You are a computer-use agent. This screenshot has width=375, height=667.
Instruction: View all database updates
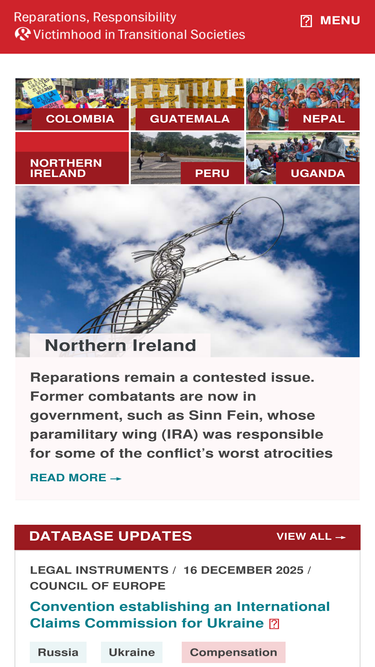pos(311,537)
